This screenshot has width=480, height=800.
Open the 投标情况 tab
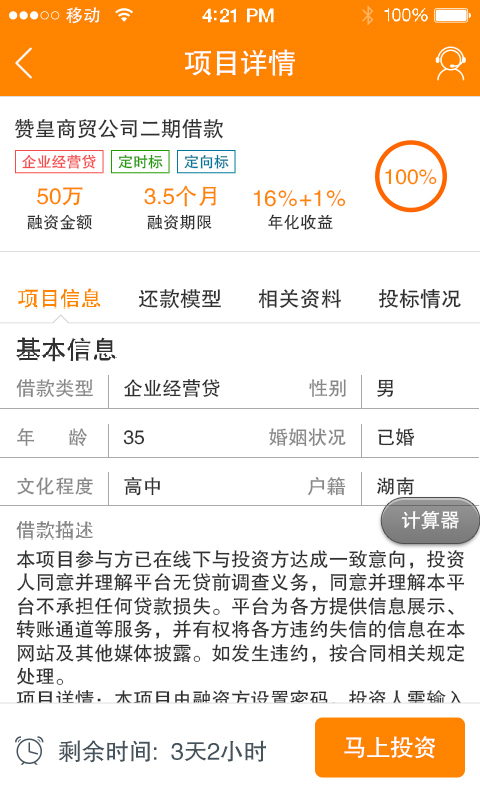(419, 299)
